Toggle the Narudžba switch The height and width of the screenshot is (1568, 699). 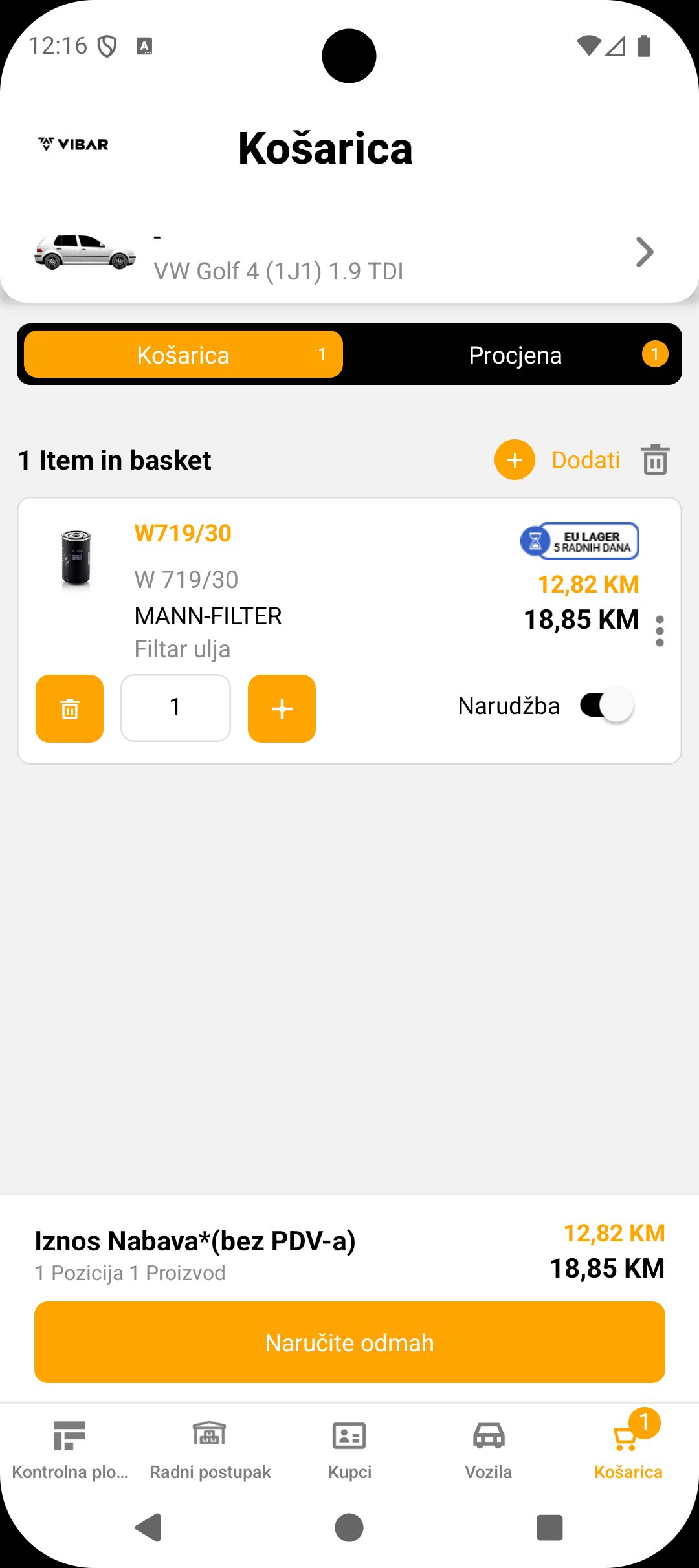coord(606,705)
